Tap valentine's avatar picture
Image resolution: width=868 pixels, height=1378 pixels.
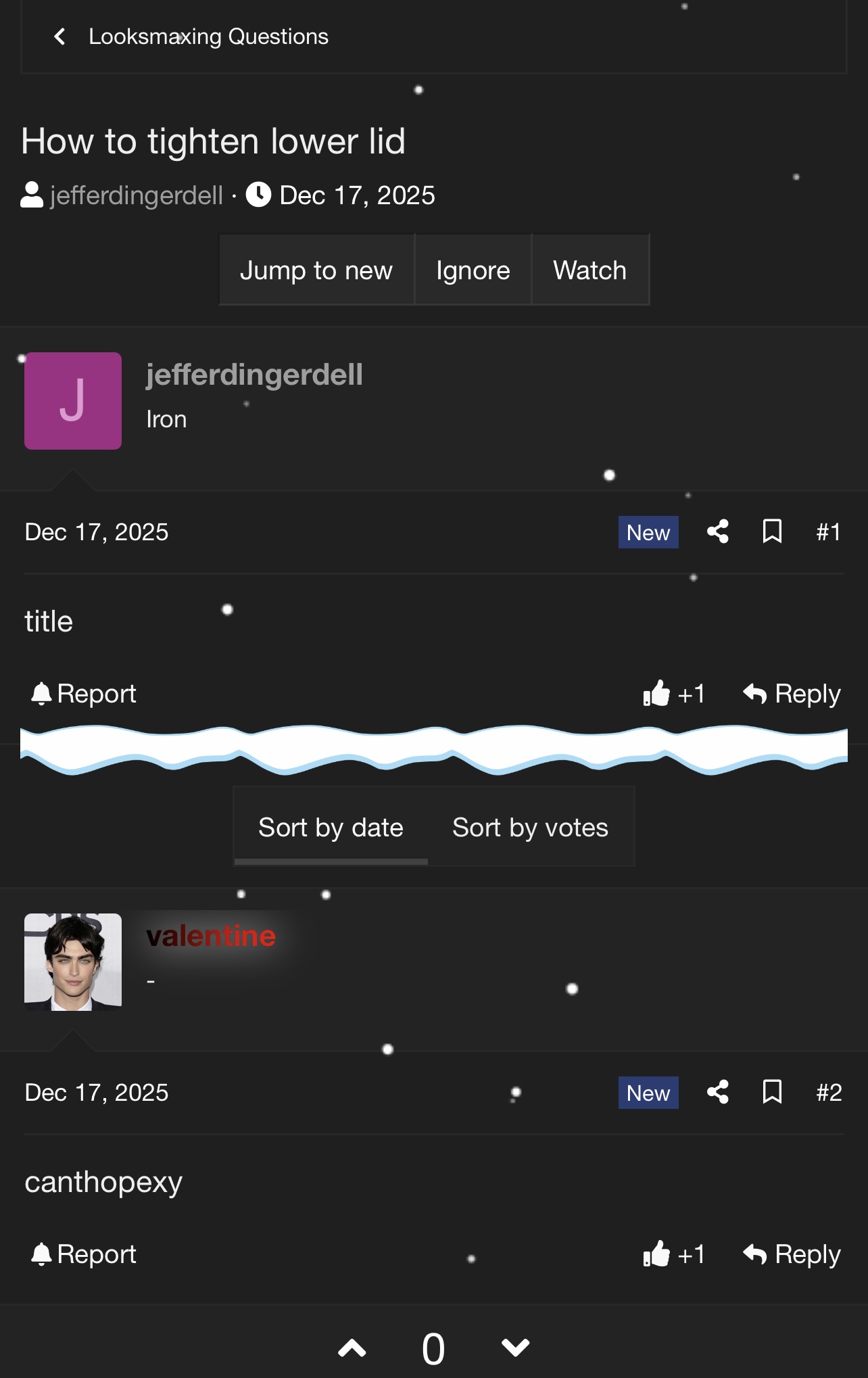(x=73, y=961)
